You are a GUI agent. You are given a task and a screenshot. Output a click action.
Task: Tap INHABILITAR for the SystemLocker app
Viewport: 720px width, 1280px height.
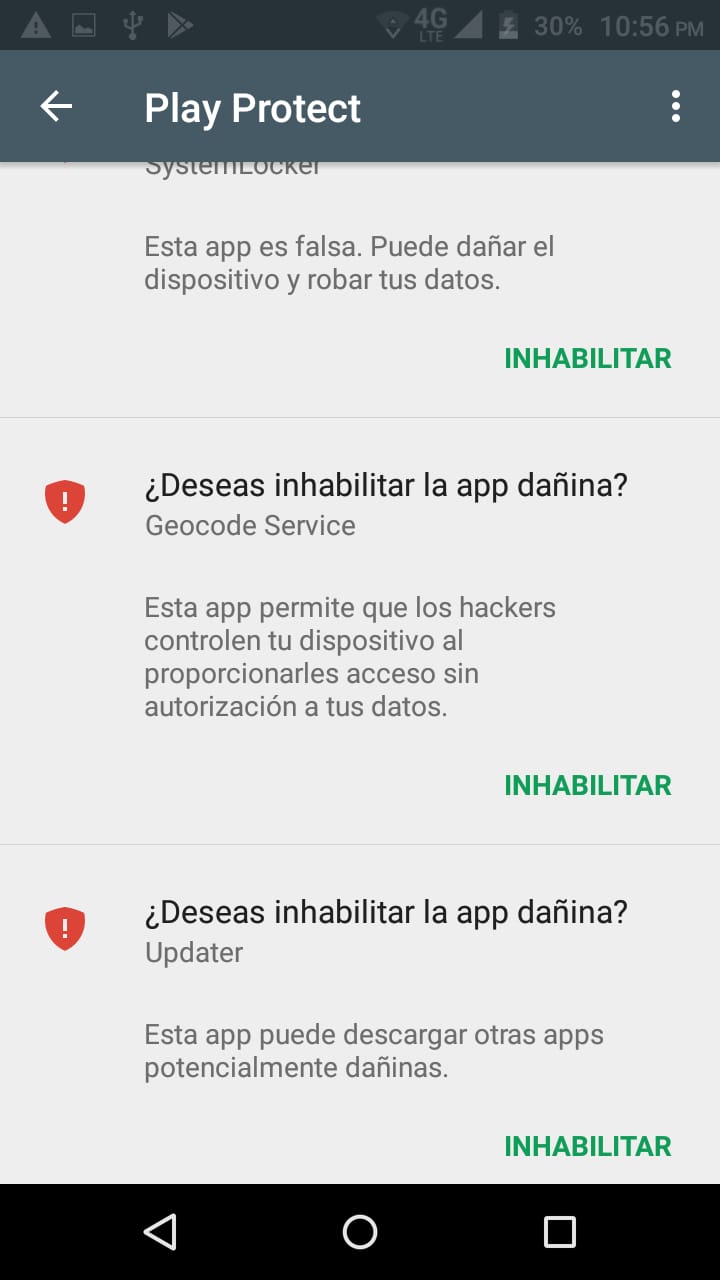click(x=588, y=359)
